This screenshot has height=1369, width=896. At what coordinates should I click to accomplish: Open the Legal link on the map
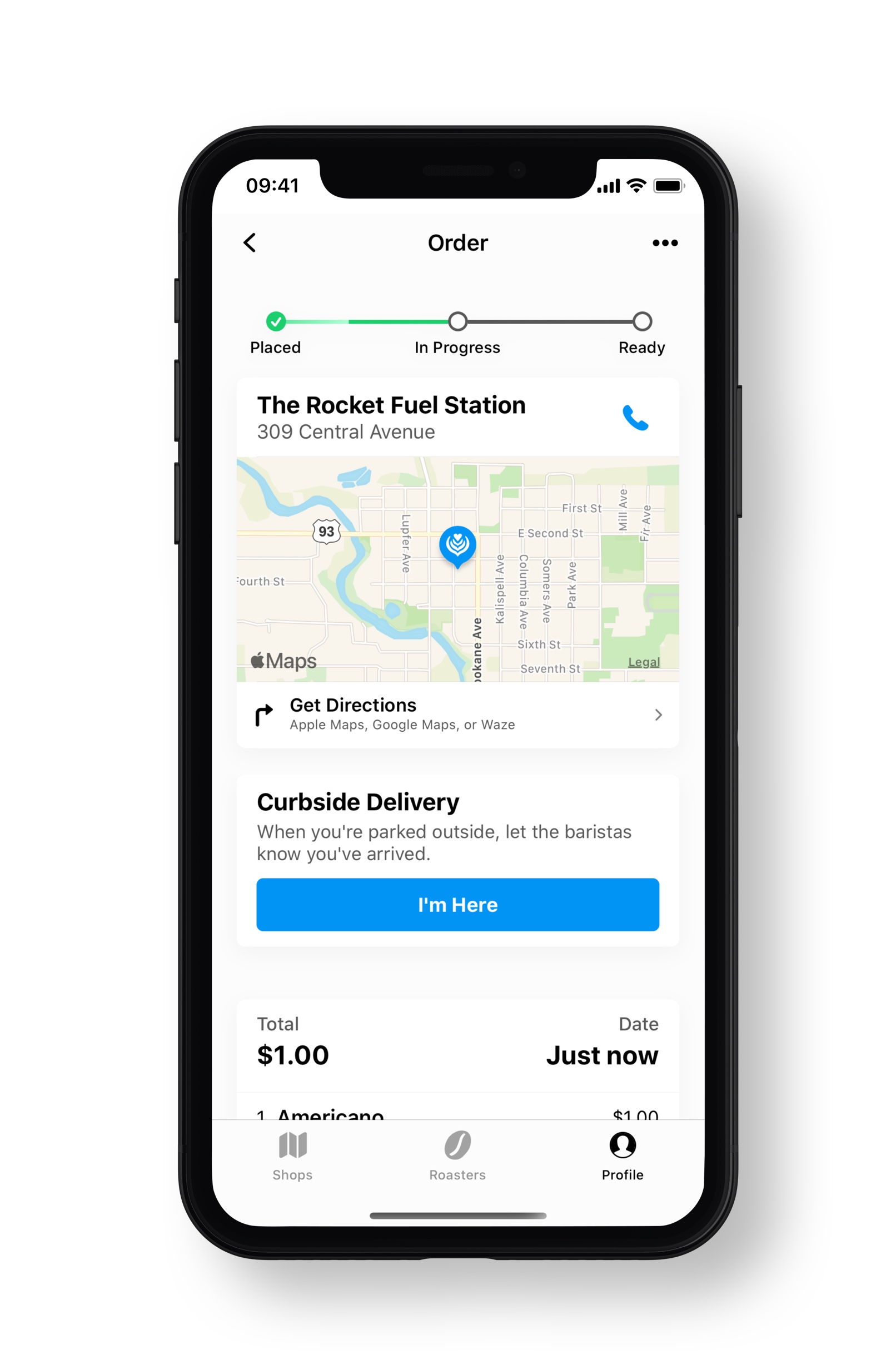coord(643,662)
